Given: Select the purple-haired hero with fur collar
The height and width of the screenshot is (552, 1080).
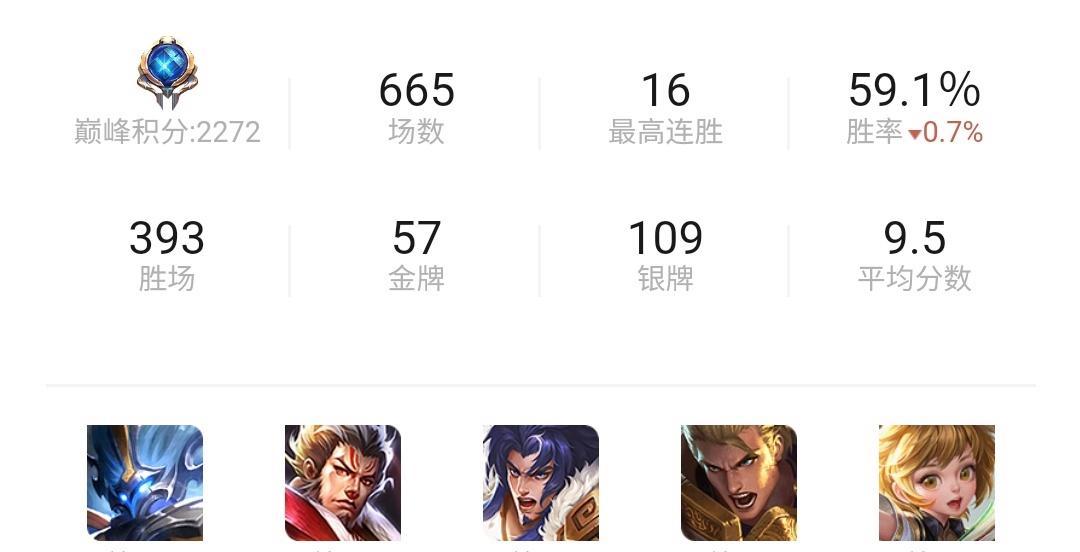Looking at the screenshot, I should (x=541, y=483).
